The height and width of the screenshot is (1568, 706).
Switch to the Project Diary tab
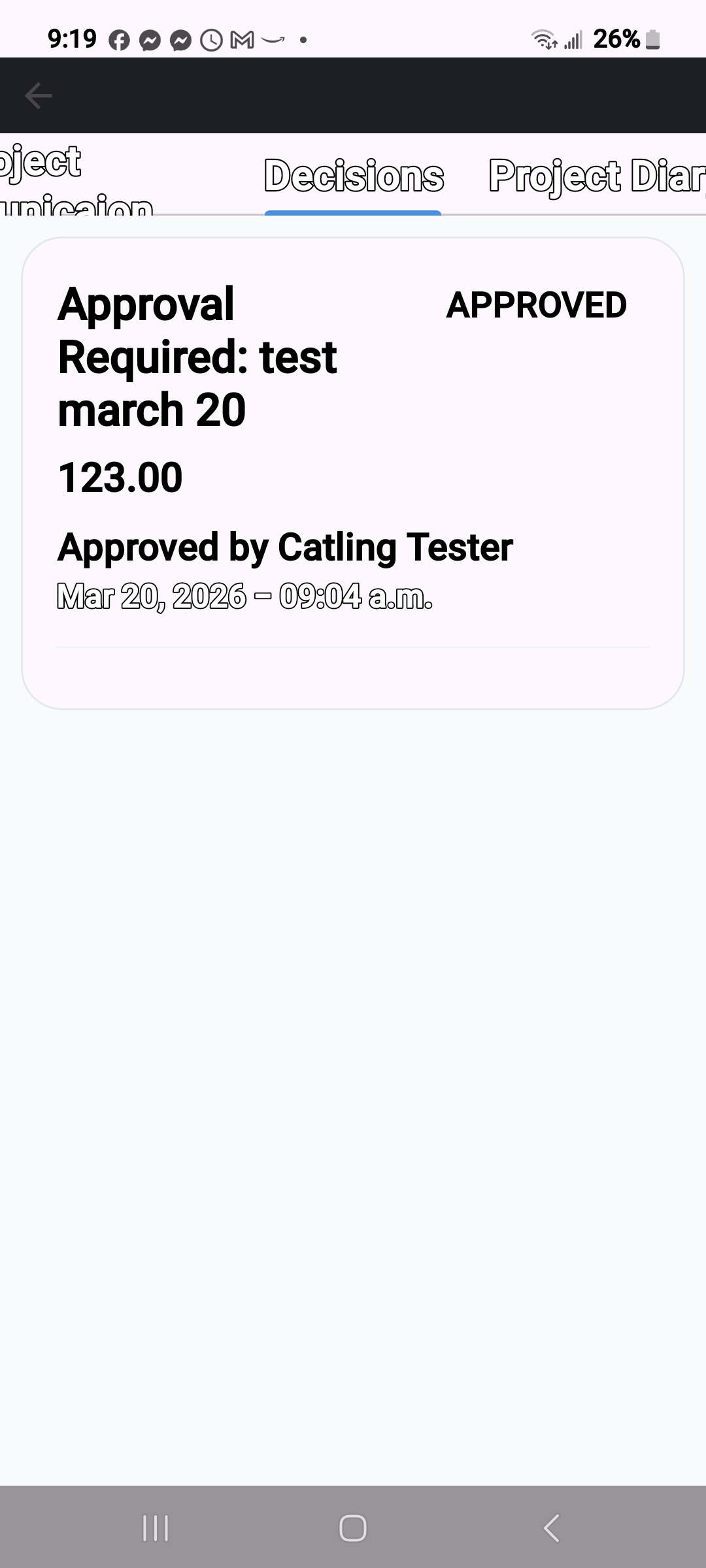(x=596, y=176)
